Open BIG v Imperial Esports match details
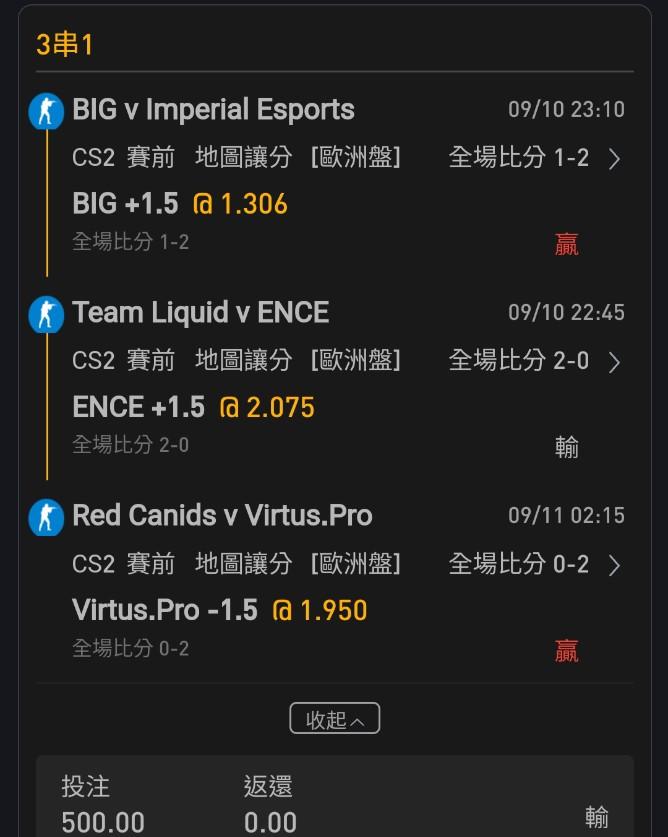668x837 pixels. coord(614,159)
